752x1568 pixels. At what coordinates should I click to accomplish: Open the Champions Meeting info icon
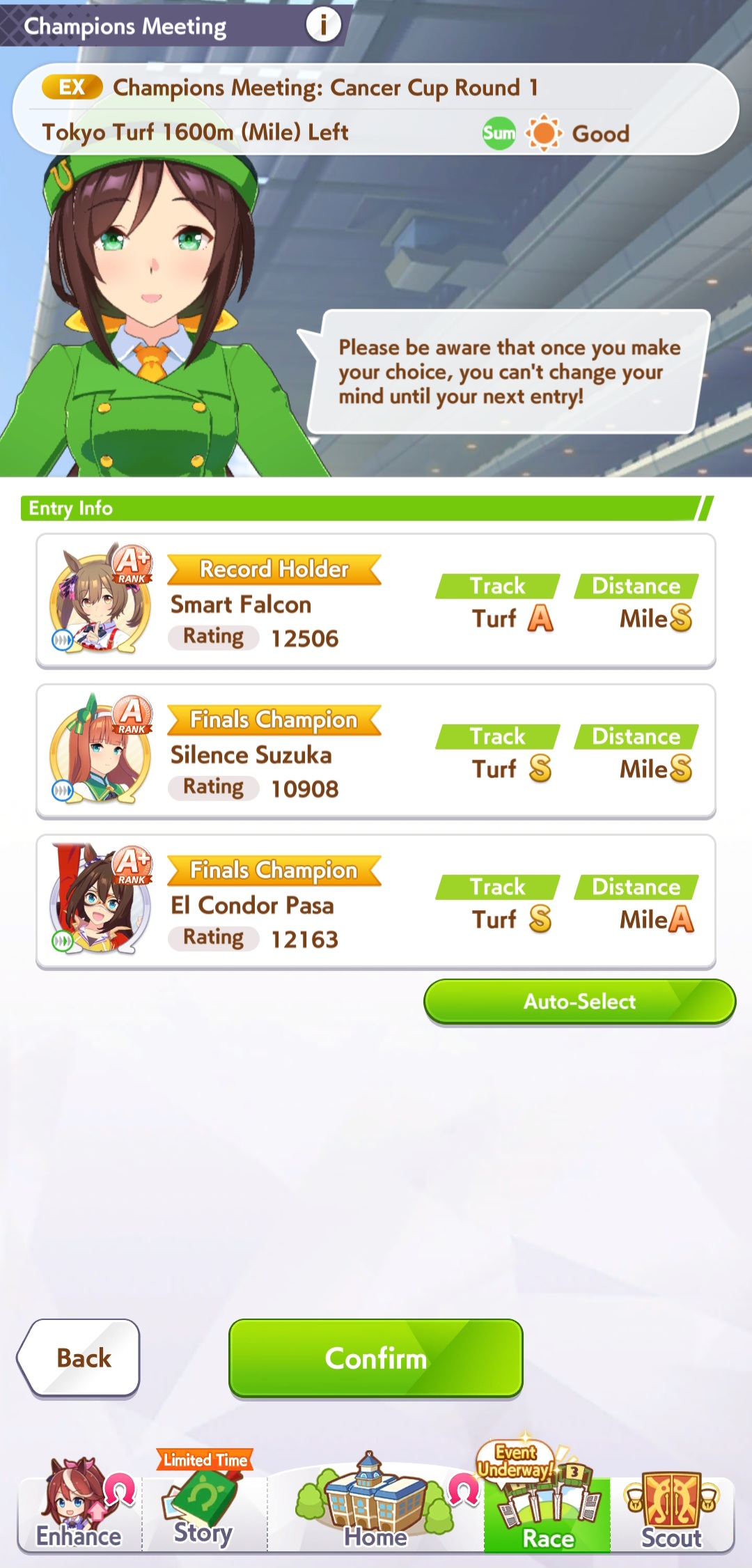click(323, 25)
